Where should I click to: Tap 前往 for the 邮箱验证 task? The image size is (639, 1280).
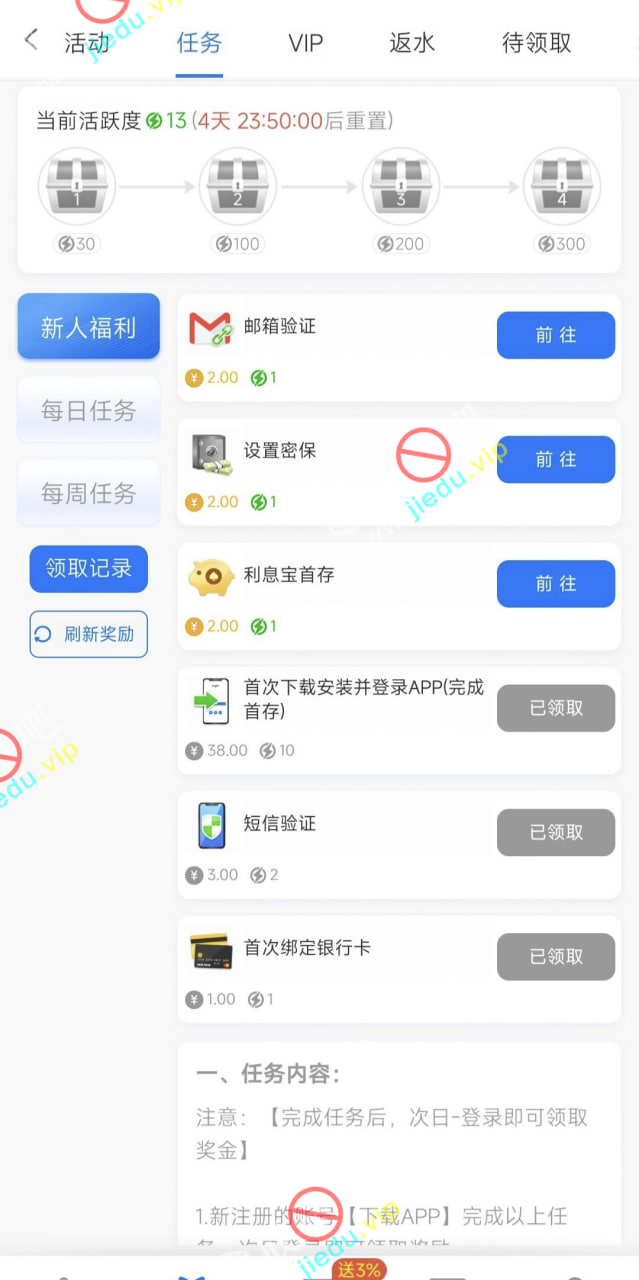pyautogui.click(x=555, y=335)
